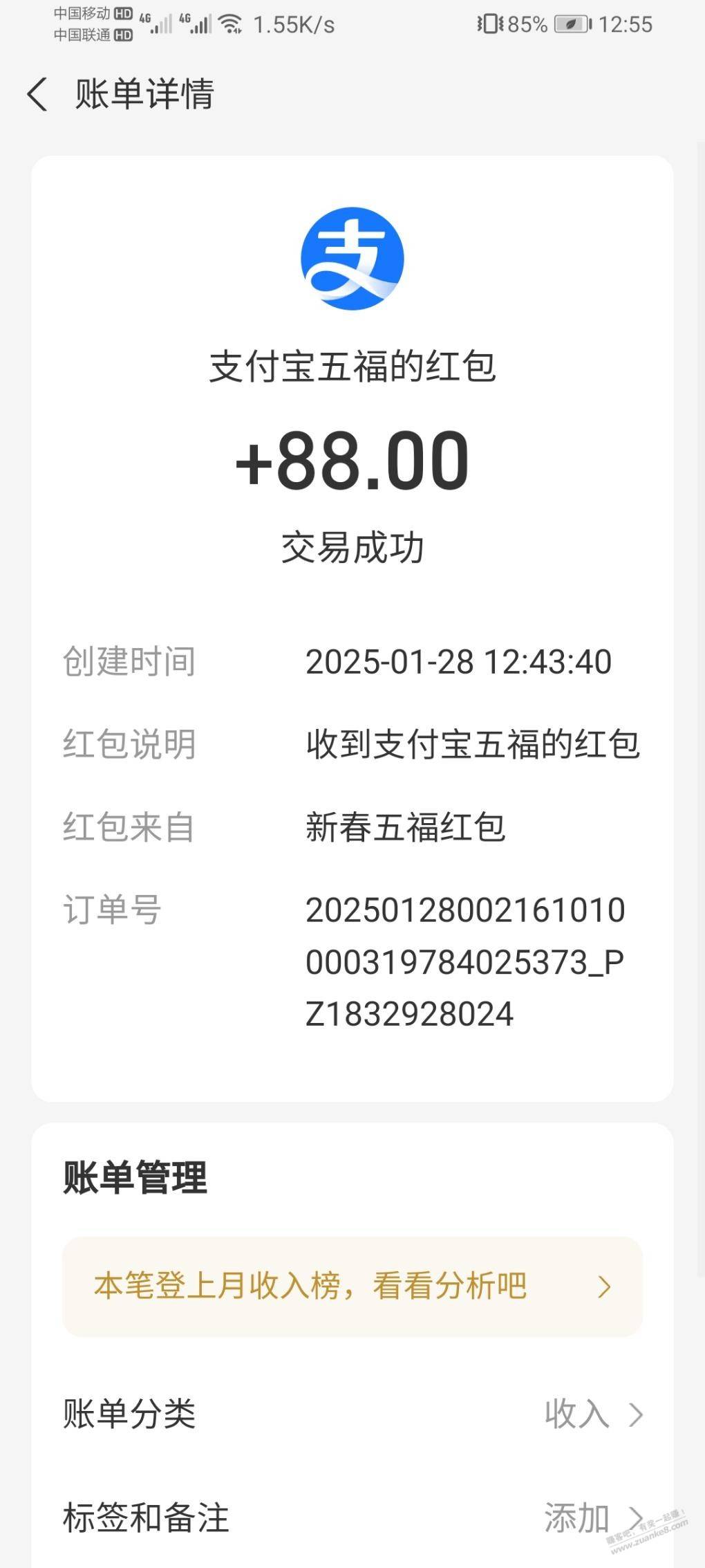
Task: Change the 账单分类 category row
Action: pos(352,1414)
